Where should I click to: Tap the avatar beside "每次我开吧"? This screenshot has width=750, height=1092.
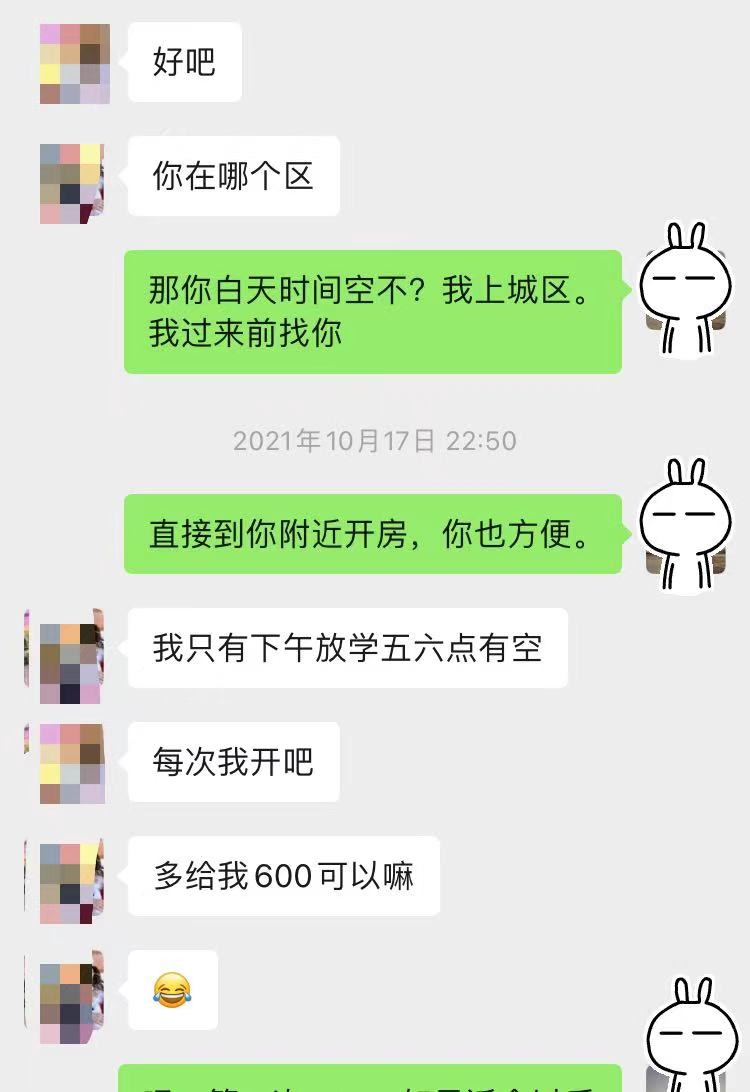72,763
